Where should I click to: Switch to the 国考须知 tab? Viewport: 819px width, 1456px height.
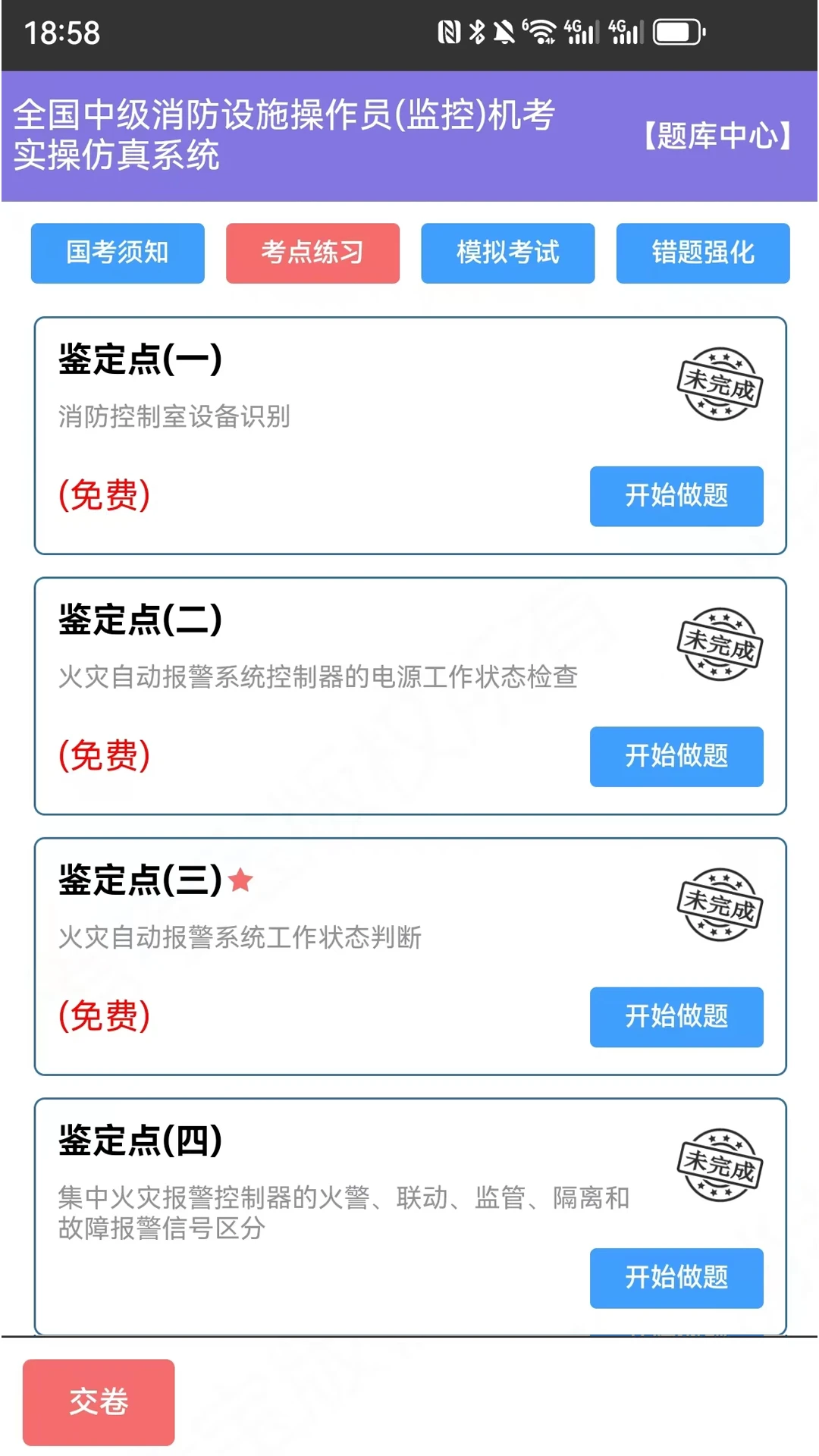[x=117, y=253]
